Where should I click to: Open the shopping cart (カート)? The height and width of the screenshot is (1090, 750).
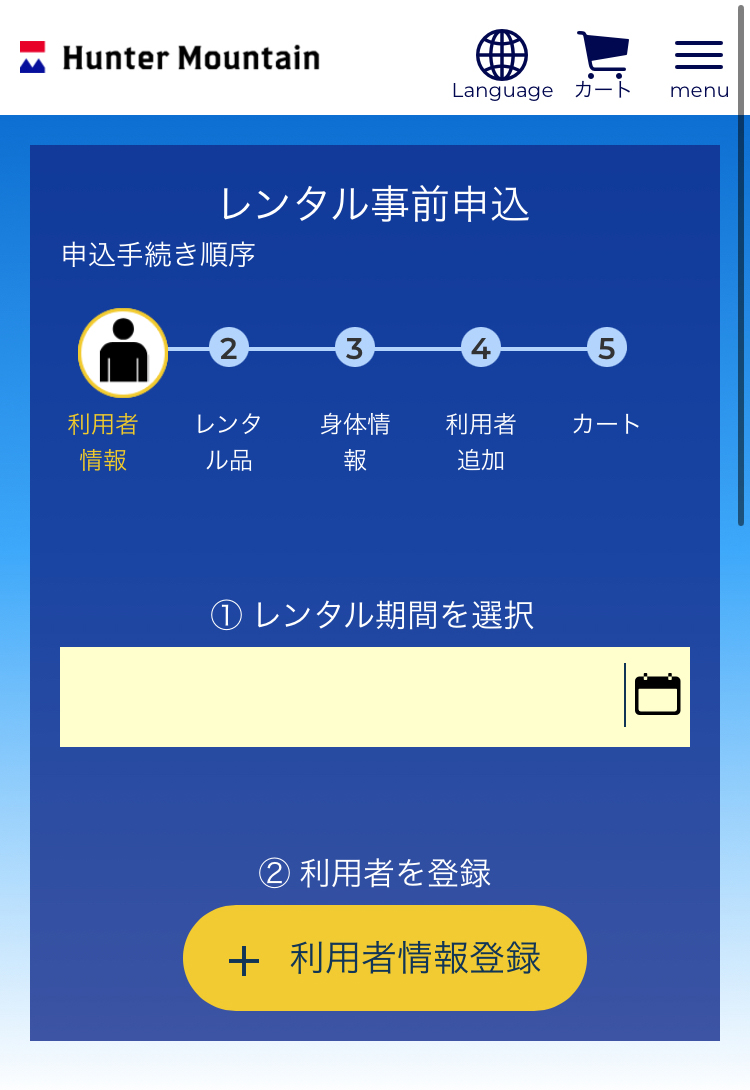(603, 64)
